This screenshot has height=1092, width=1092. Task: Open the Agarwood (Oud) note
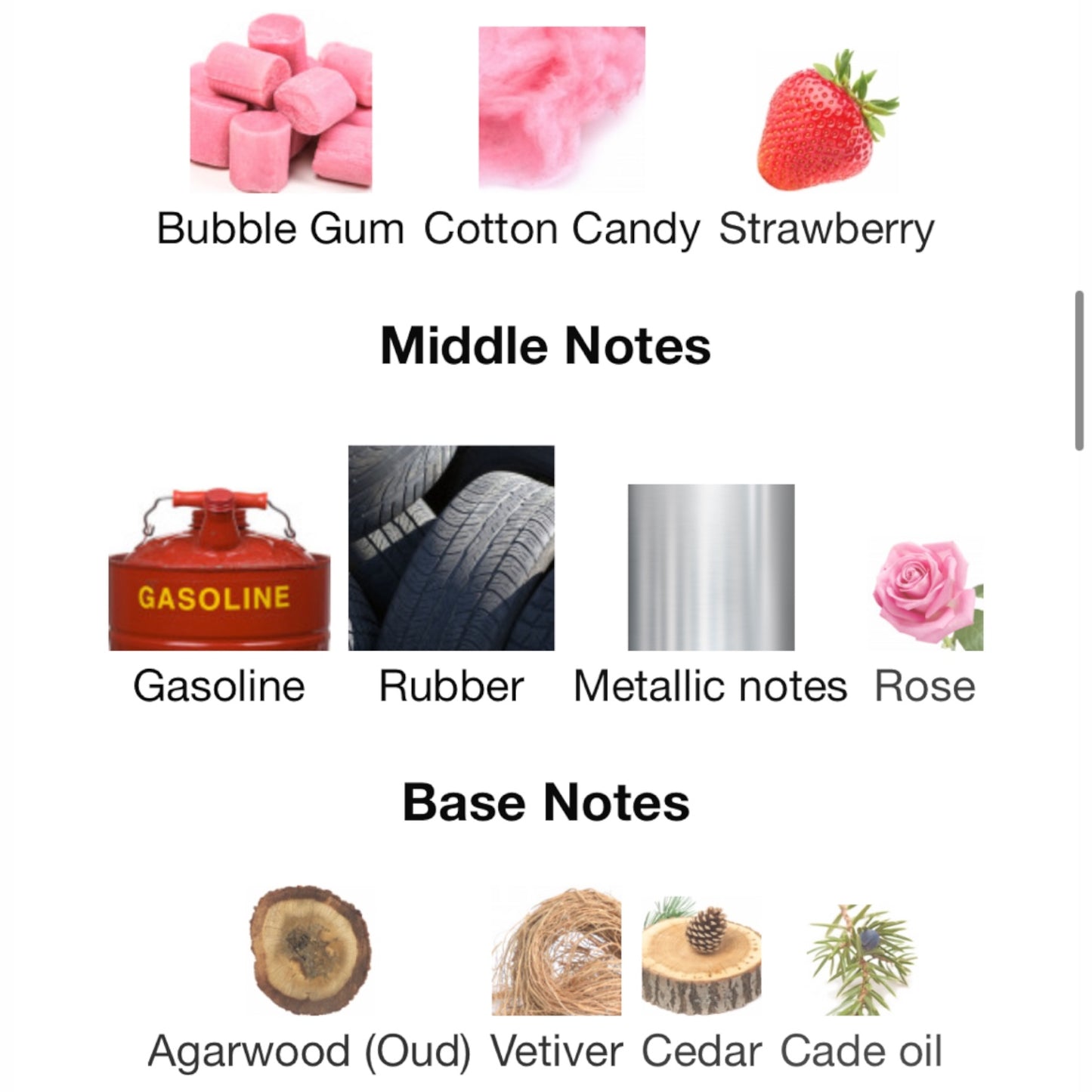click(310, 952)
